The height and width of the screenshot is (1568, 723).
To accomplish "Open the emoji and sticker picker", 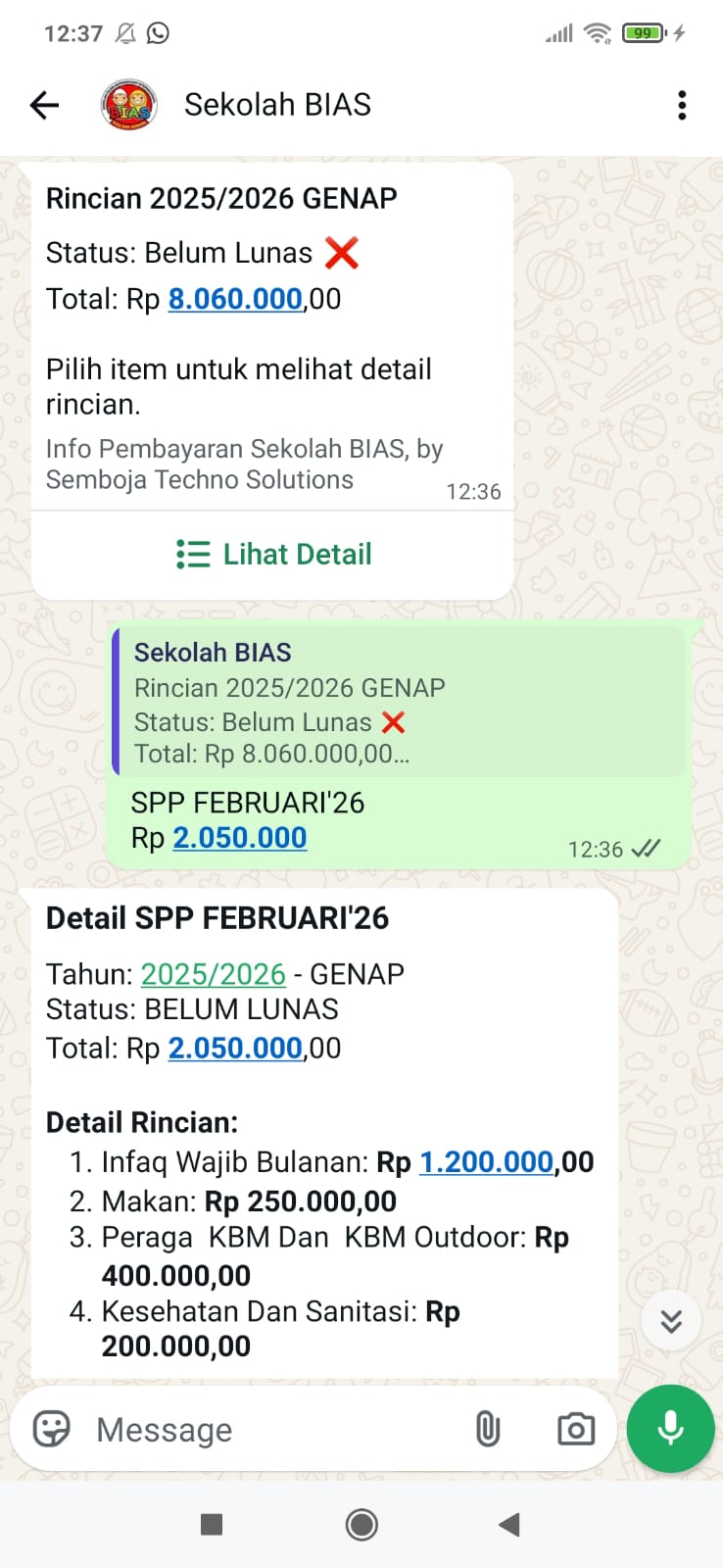I will click(x=52, y=1430).
